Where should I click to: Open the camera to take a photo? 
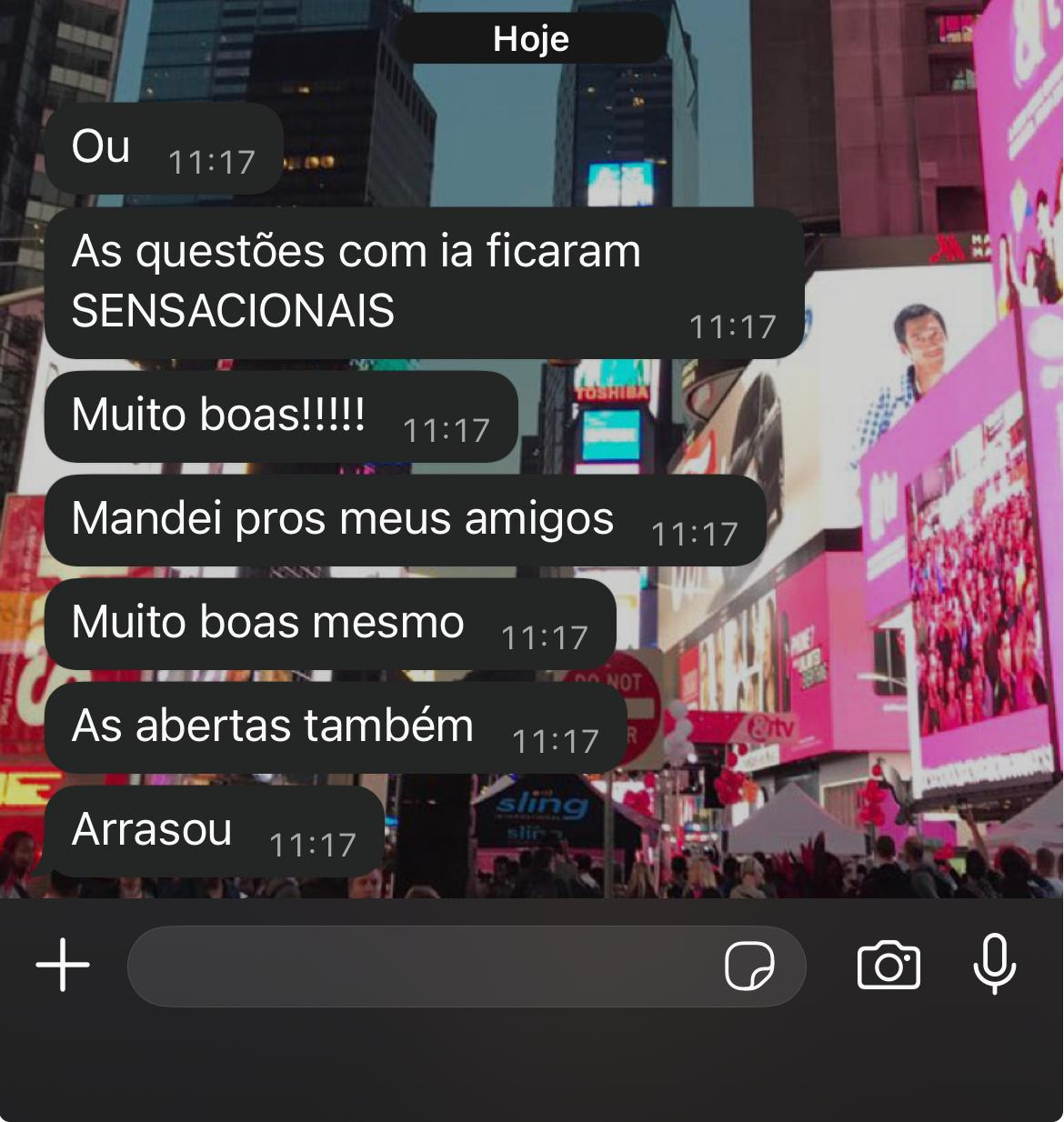tap(888, 966)
